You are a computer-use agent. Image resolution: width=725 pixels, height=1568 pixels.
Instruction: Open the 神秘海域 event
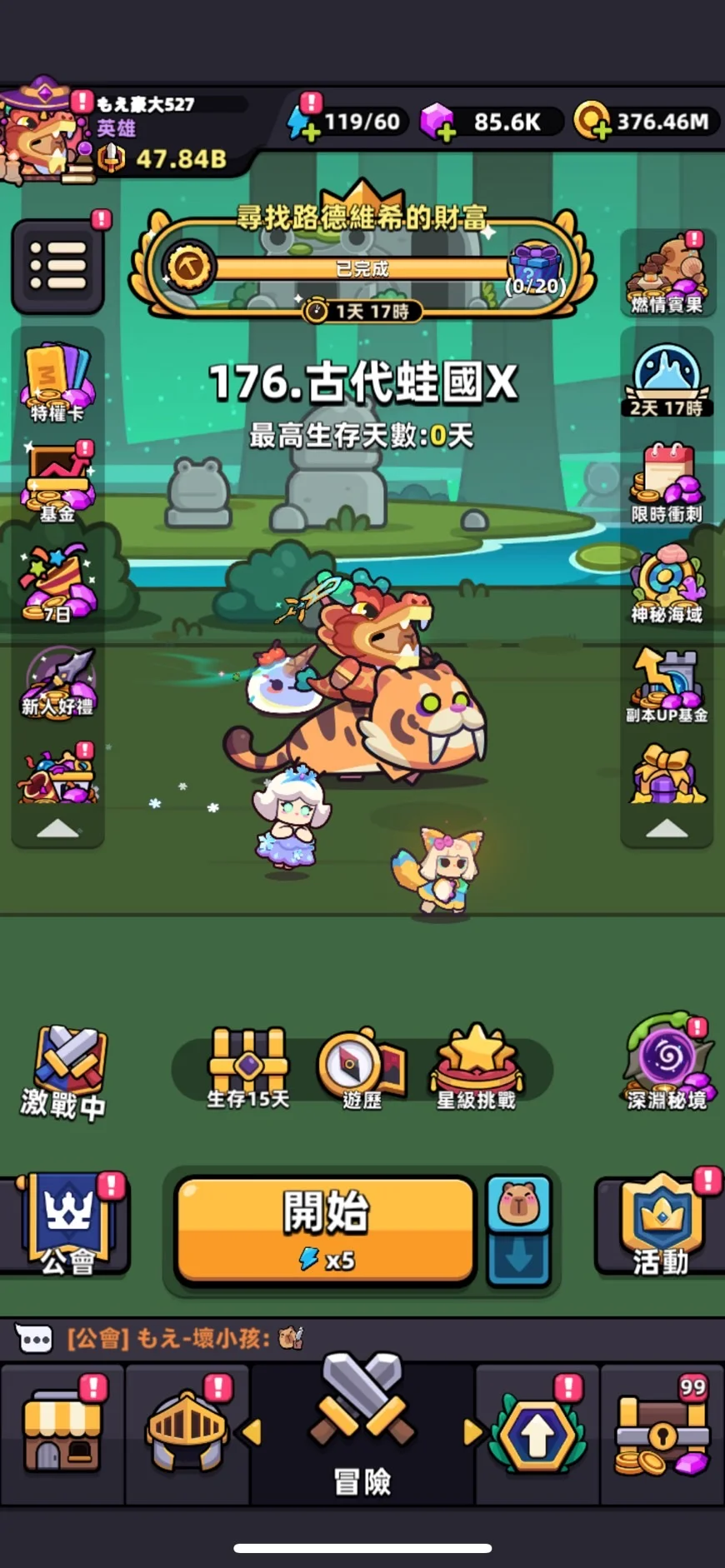(667, 585)
